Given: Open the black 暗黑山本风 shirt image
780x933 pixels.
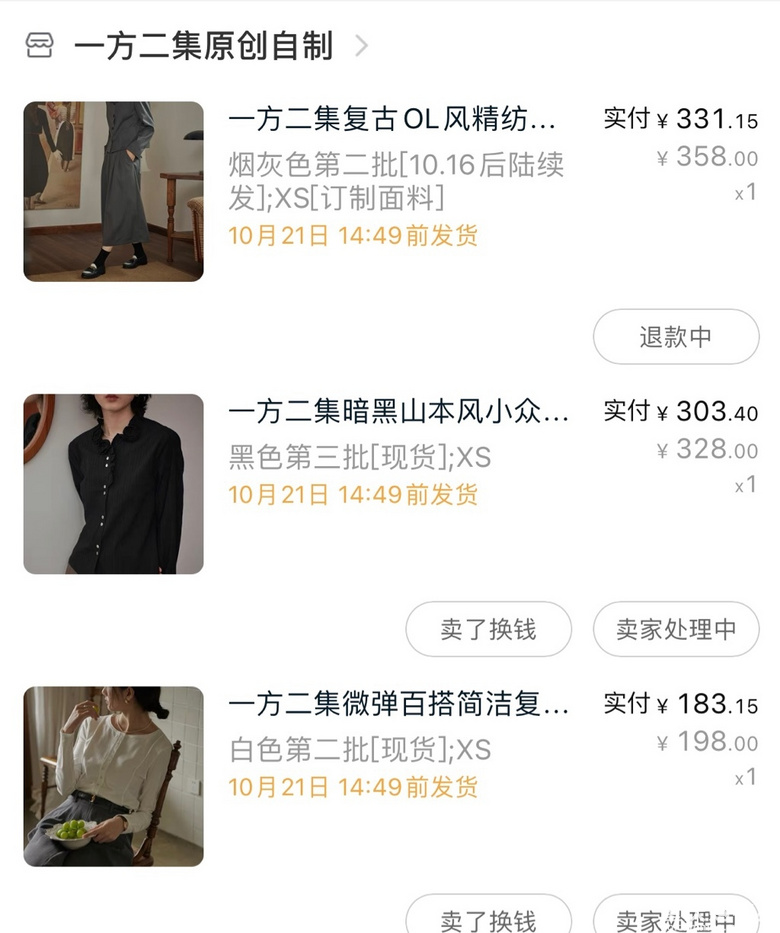Looking at the screenshot, I should pos(113,484).
